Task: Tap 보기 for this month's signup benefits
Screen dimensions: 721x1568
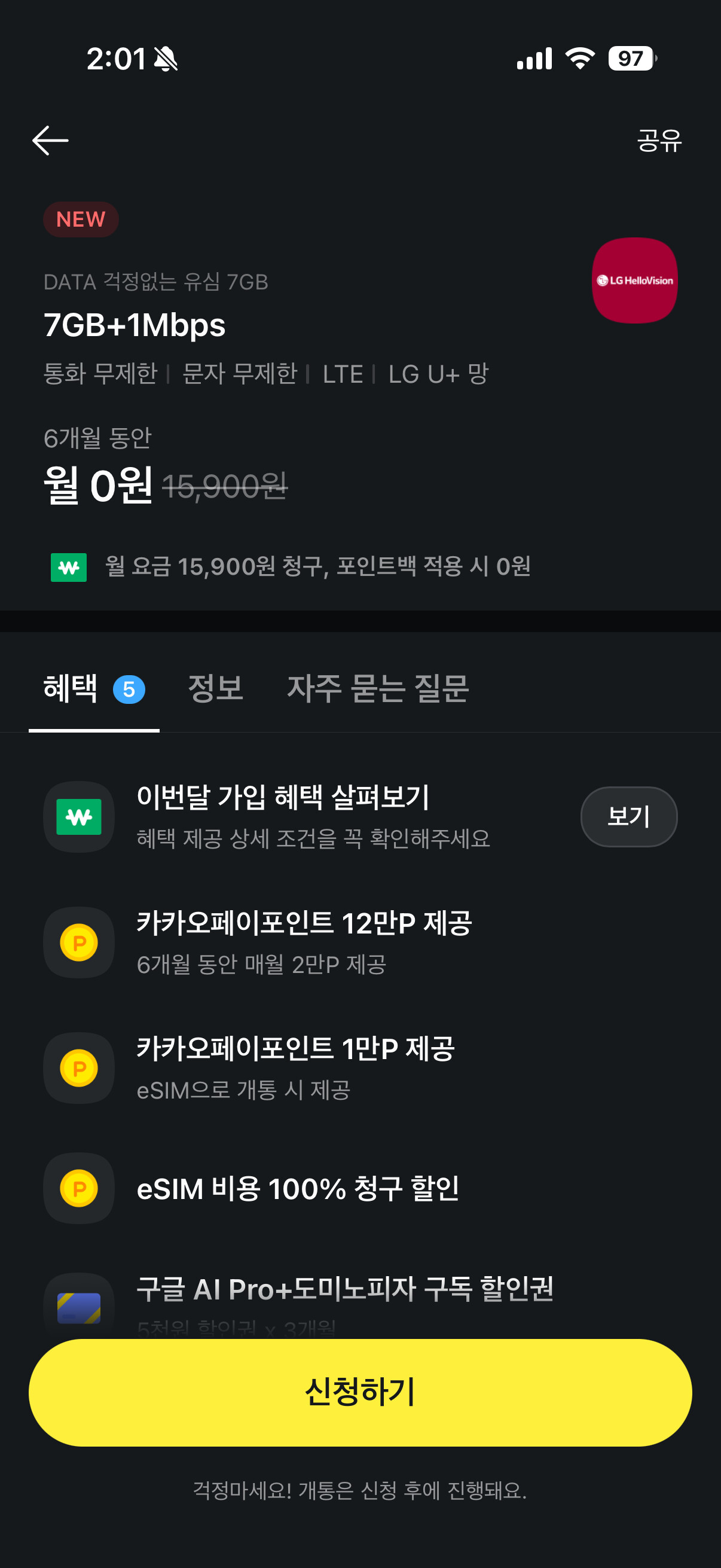Action: tap(628, 816)
